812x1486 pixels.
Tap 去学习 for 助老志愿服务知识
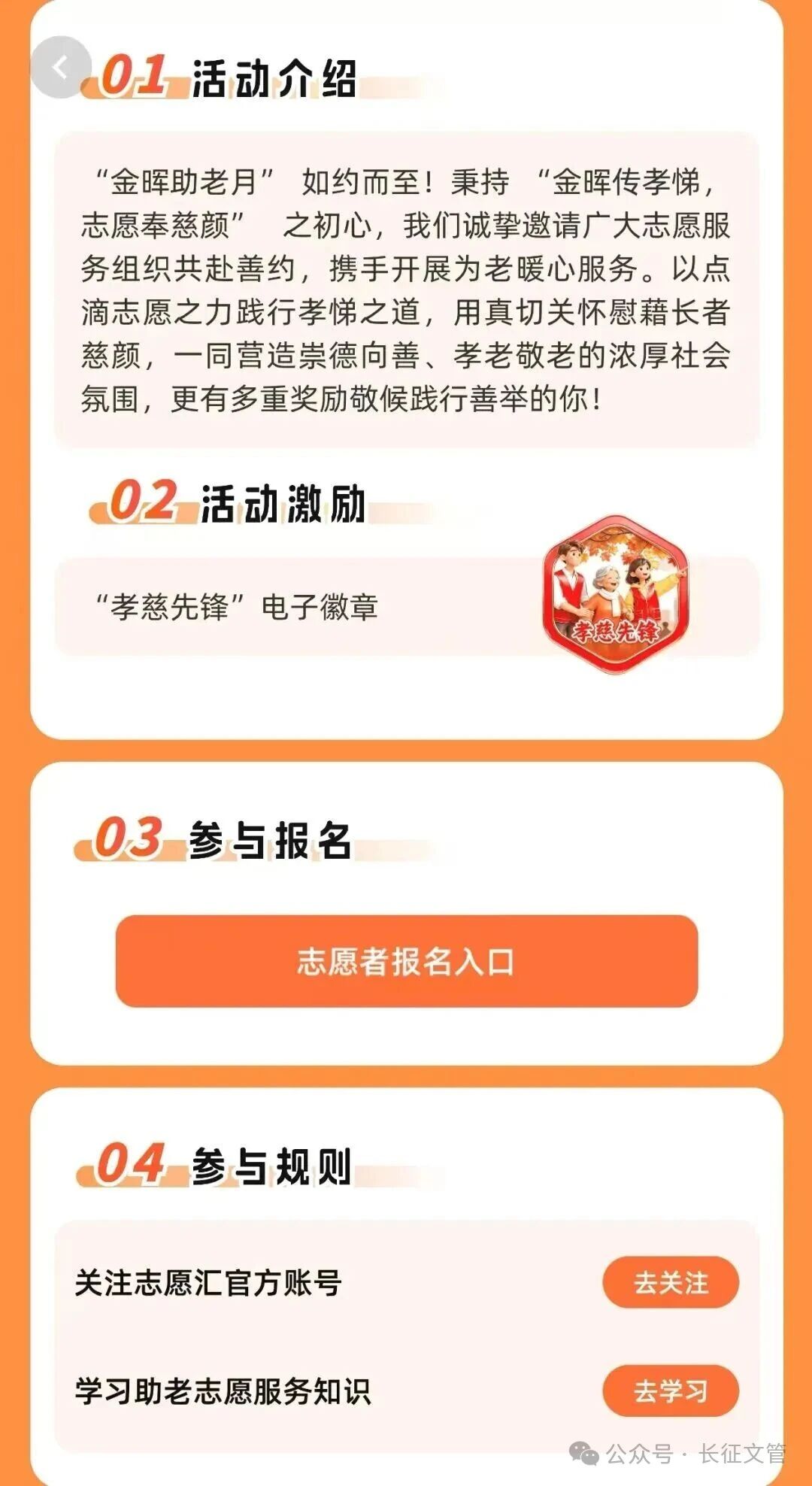(x=670, y=1390)
